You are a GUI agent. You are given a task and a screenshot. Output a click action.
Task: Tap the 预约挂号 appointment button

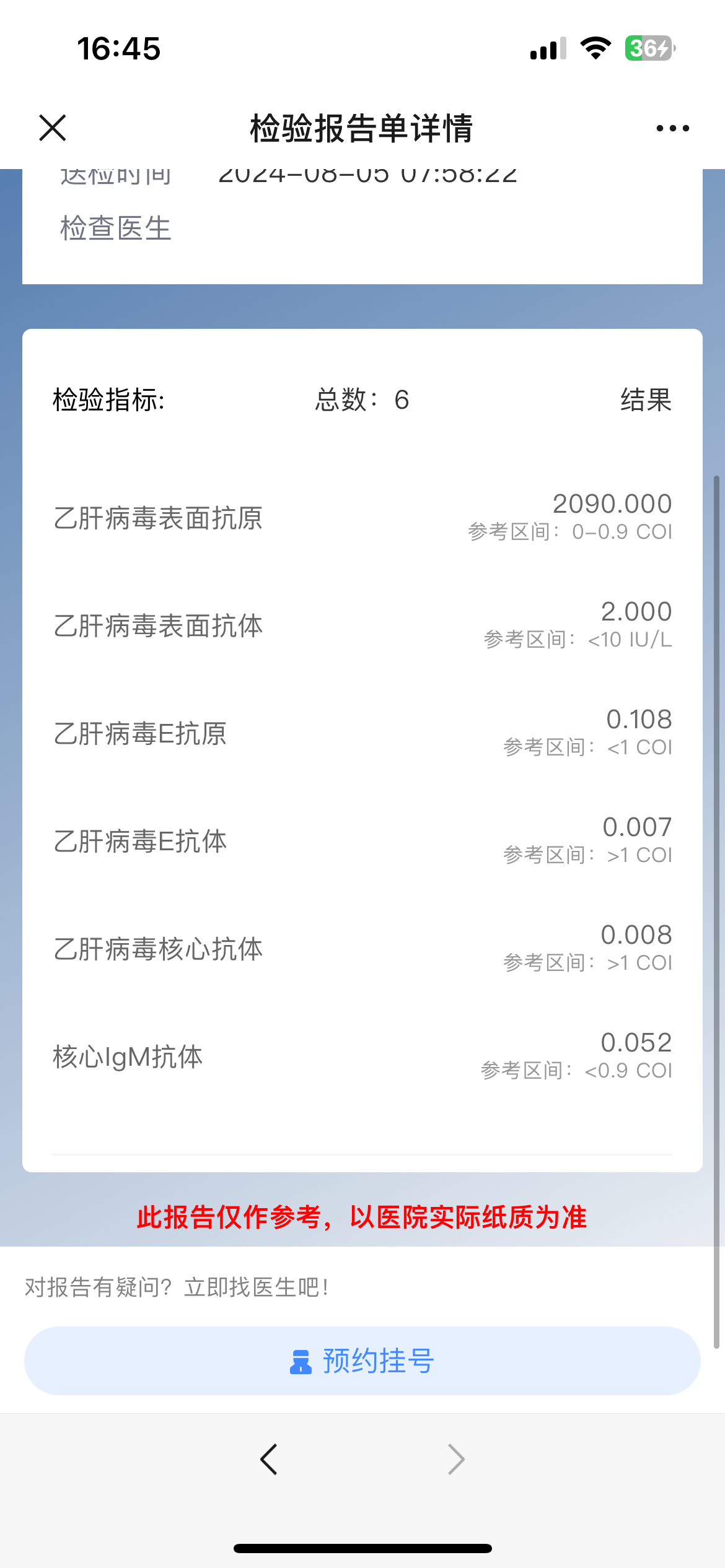tap(362, 1361)
